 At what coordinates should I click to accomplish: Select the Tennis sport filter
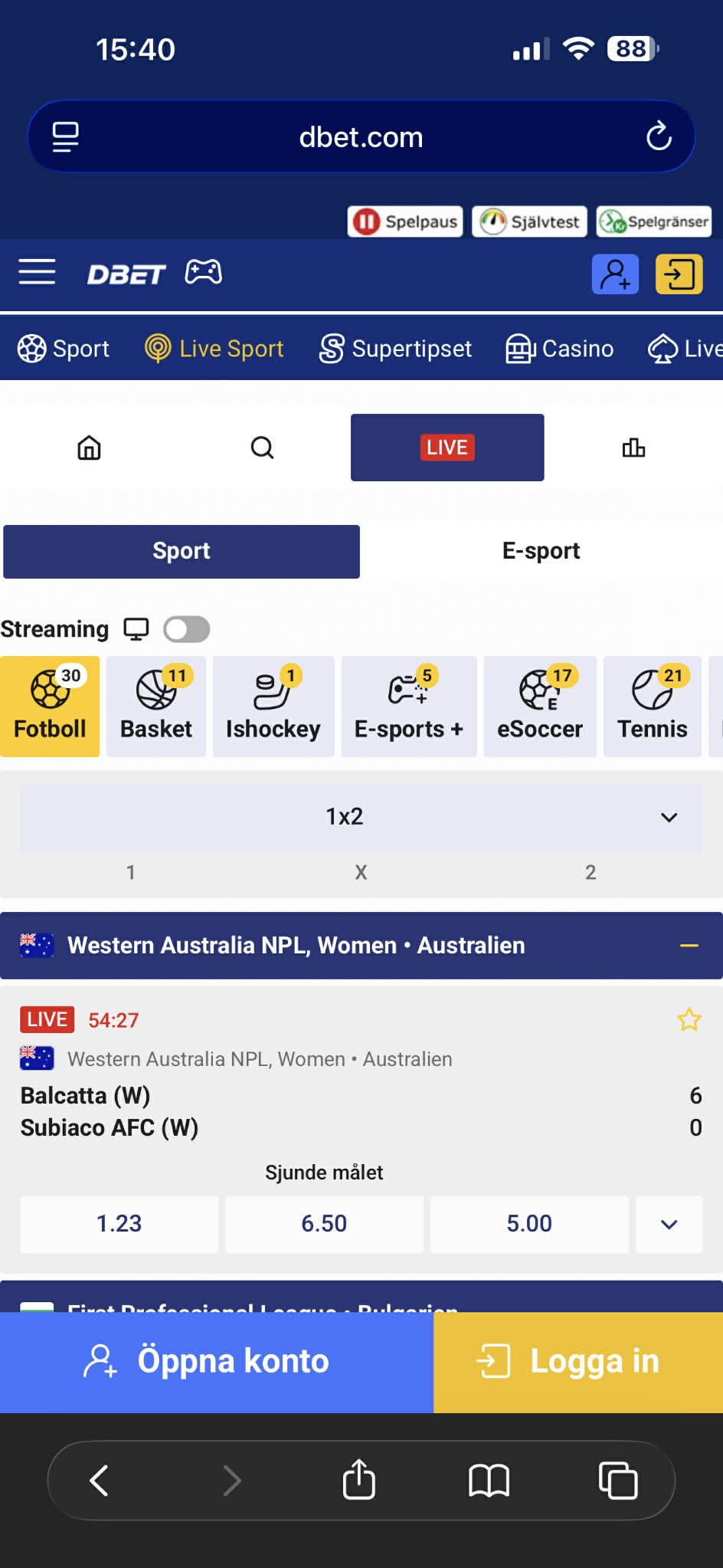[x=653, y=706]
